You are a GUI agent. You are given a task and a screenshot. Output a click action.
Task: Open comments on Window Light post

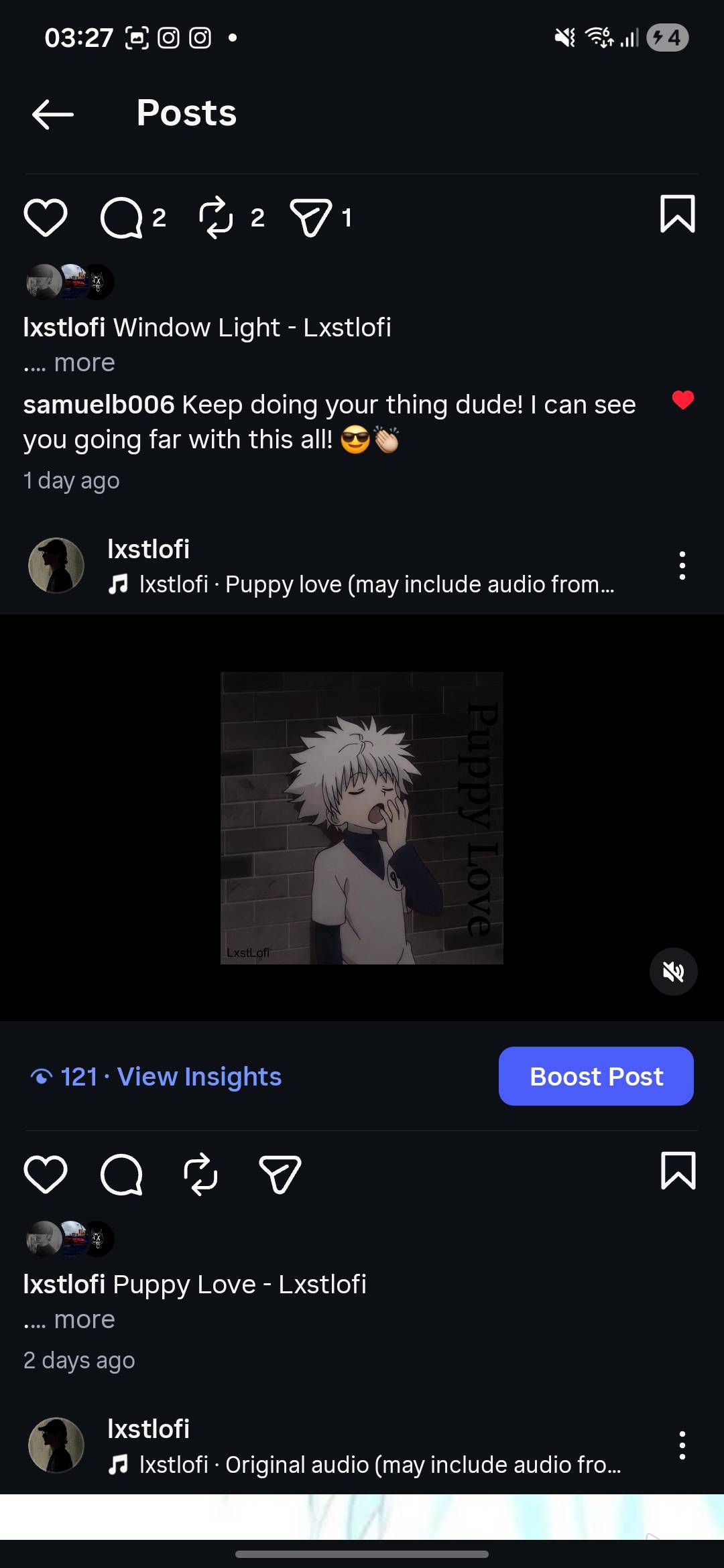121,218
